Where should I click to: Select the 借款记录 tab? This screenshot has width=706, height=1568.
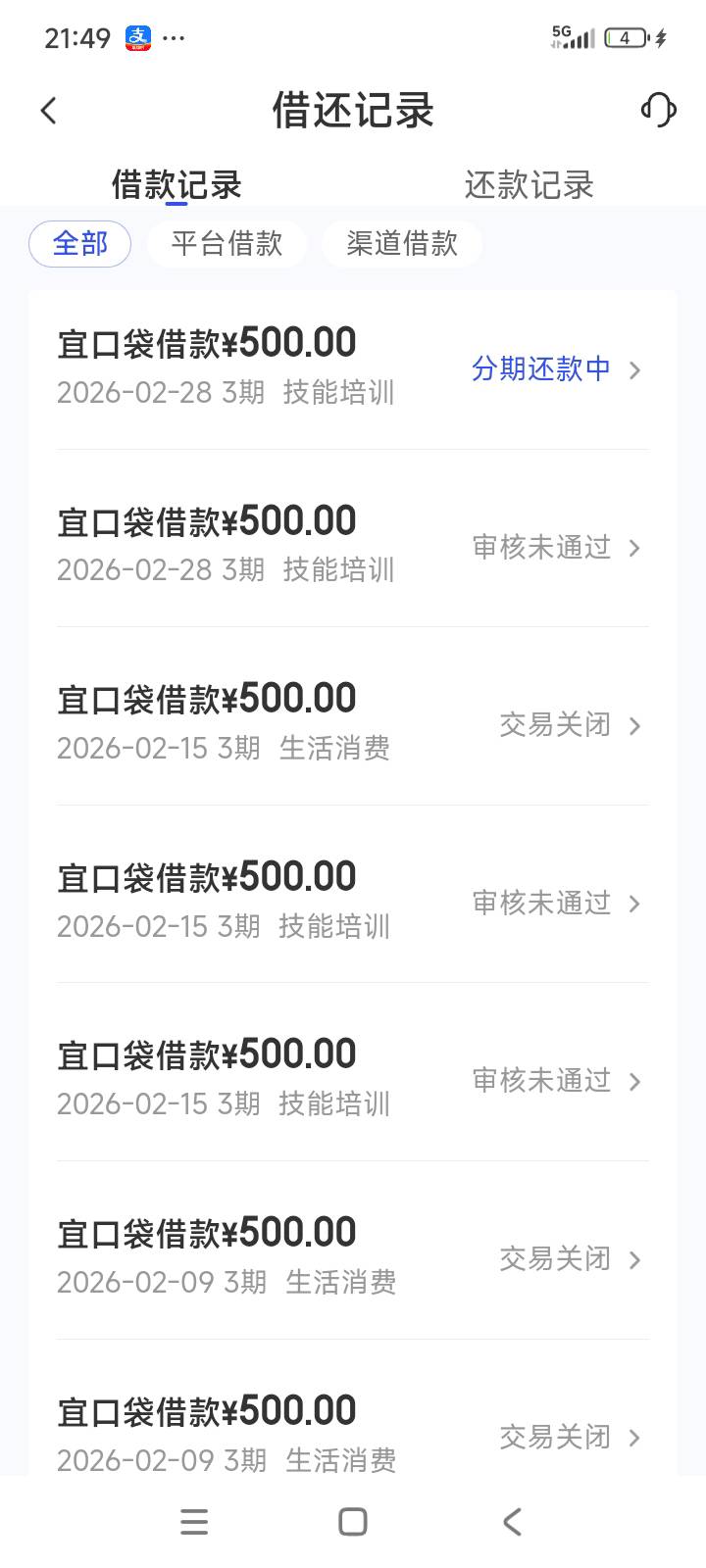point(176,185)
